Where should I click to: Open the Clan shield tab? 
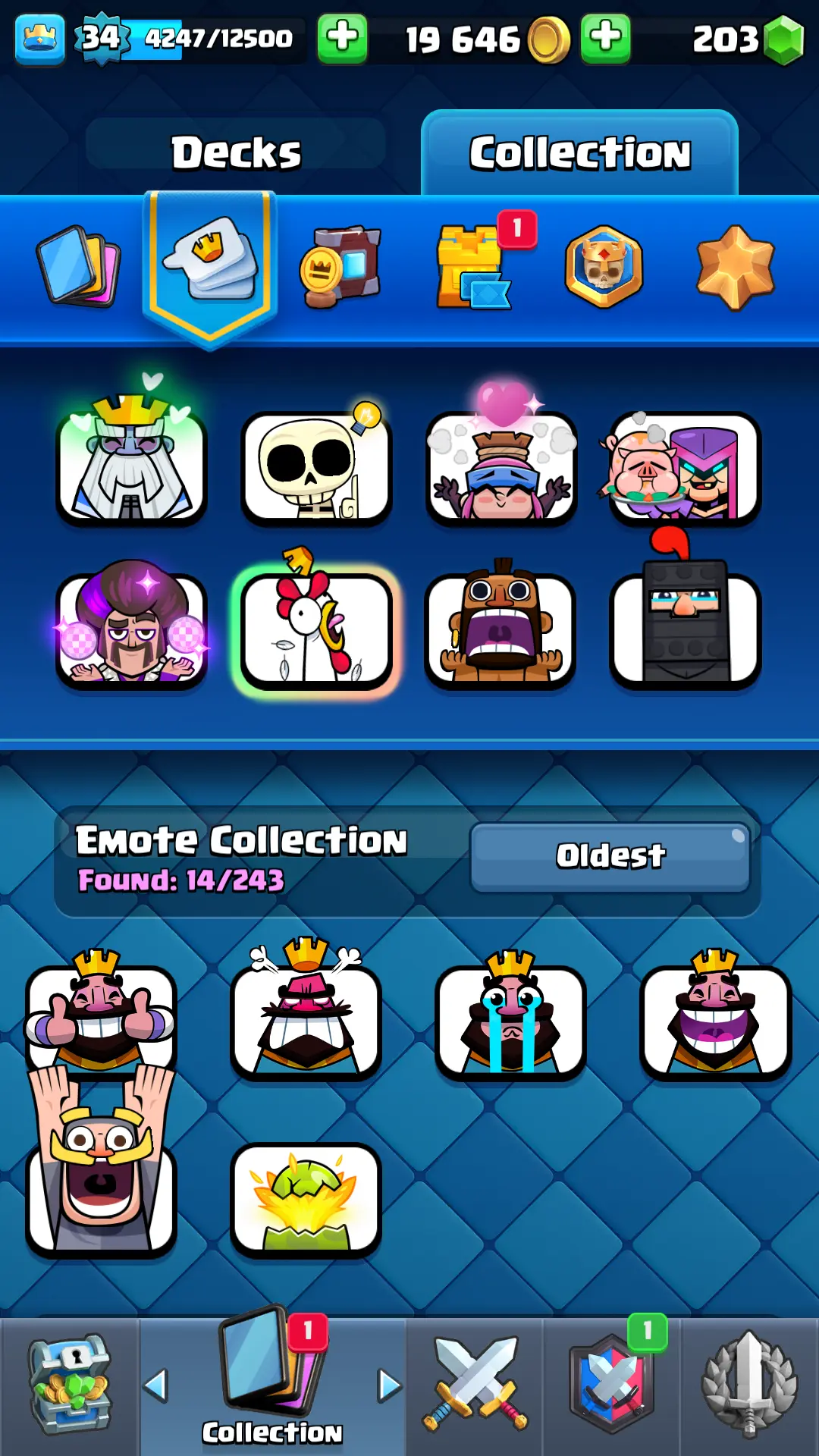[x=611, y=1386]
